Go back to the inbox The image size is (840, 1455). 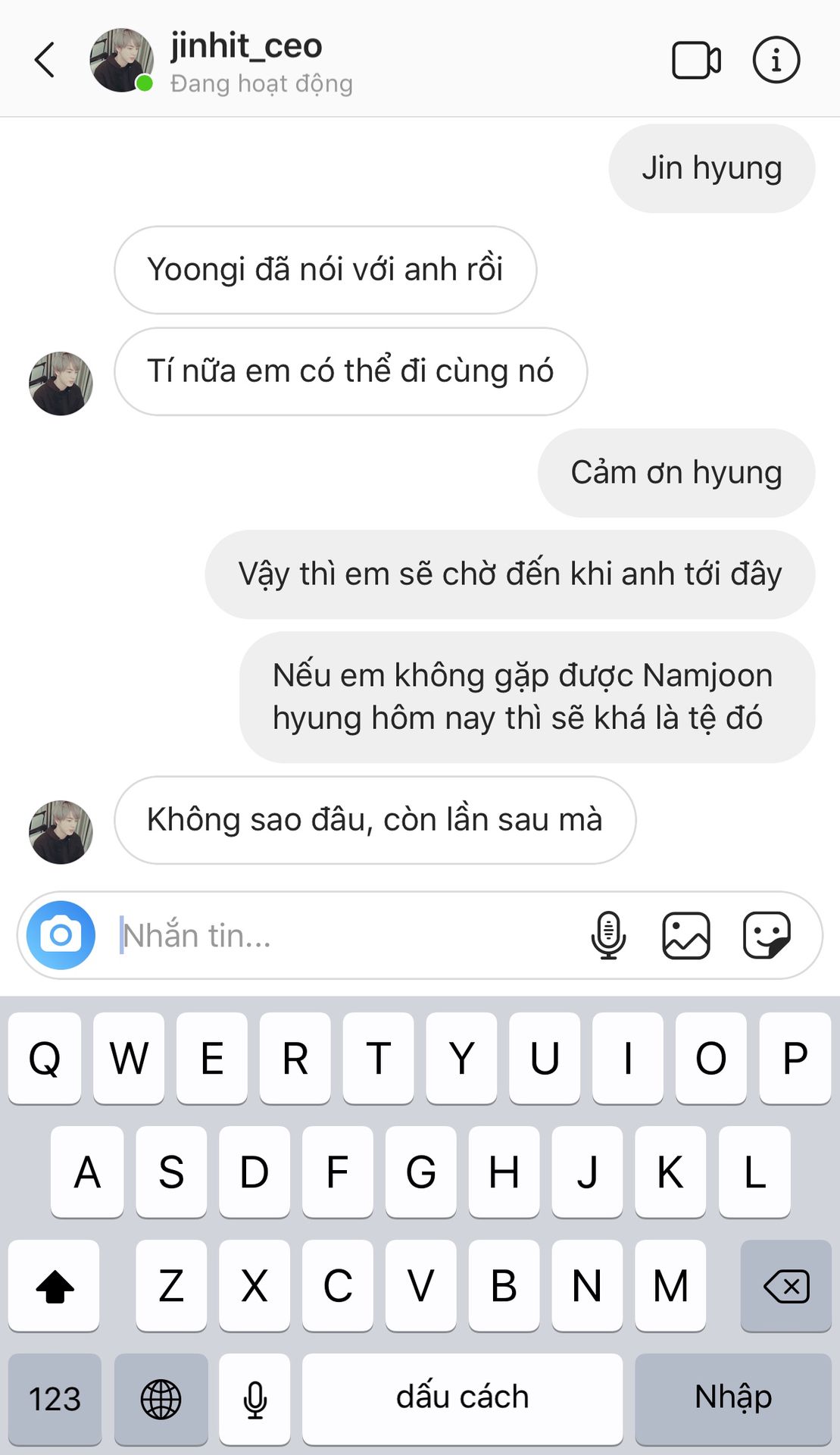(x=45, y=60)
